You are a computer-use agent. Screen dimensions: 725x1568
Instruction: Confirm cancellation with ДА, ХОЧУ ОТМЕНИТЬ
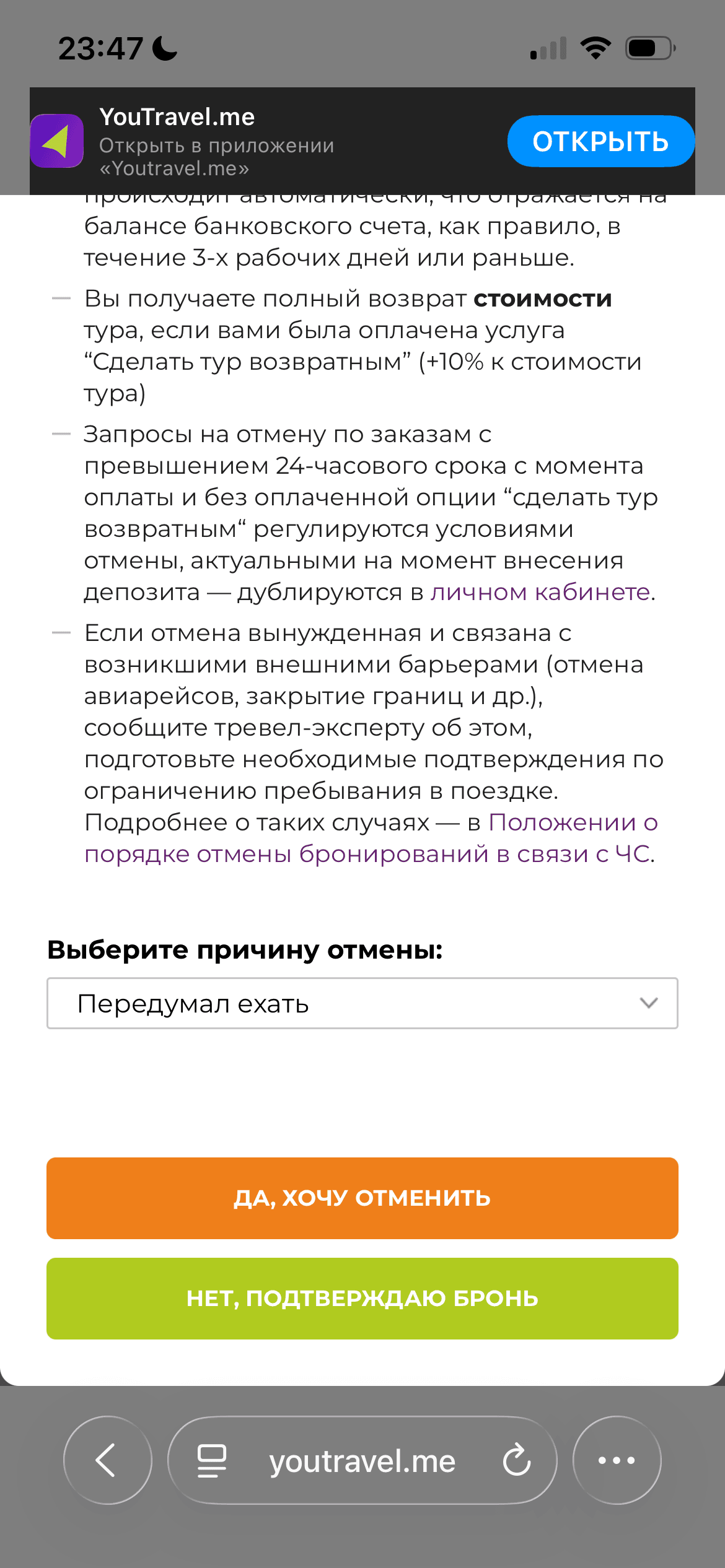362,1198
